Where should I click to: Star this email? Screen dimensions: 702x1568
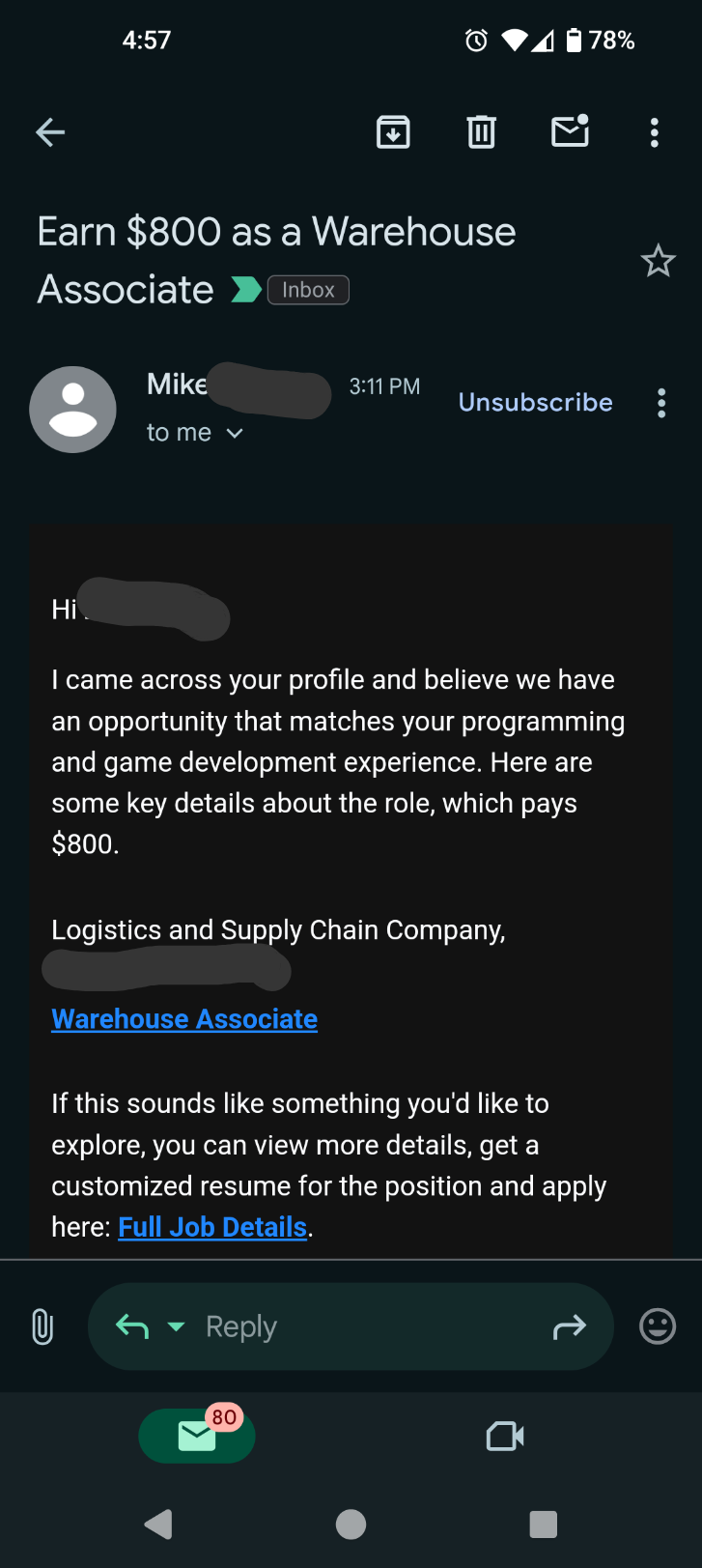(x=658, y=261)
